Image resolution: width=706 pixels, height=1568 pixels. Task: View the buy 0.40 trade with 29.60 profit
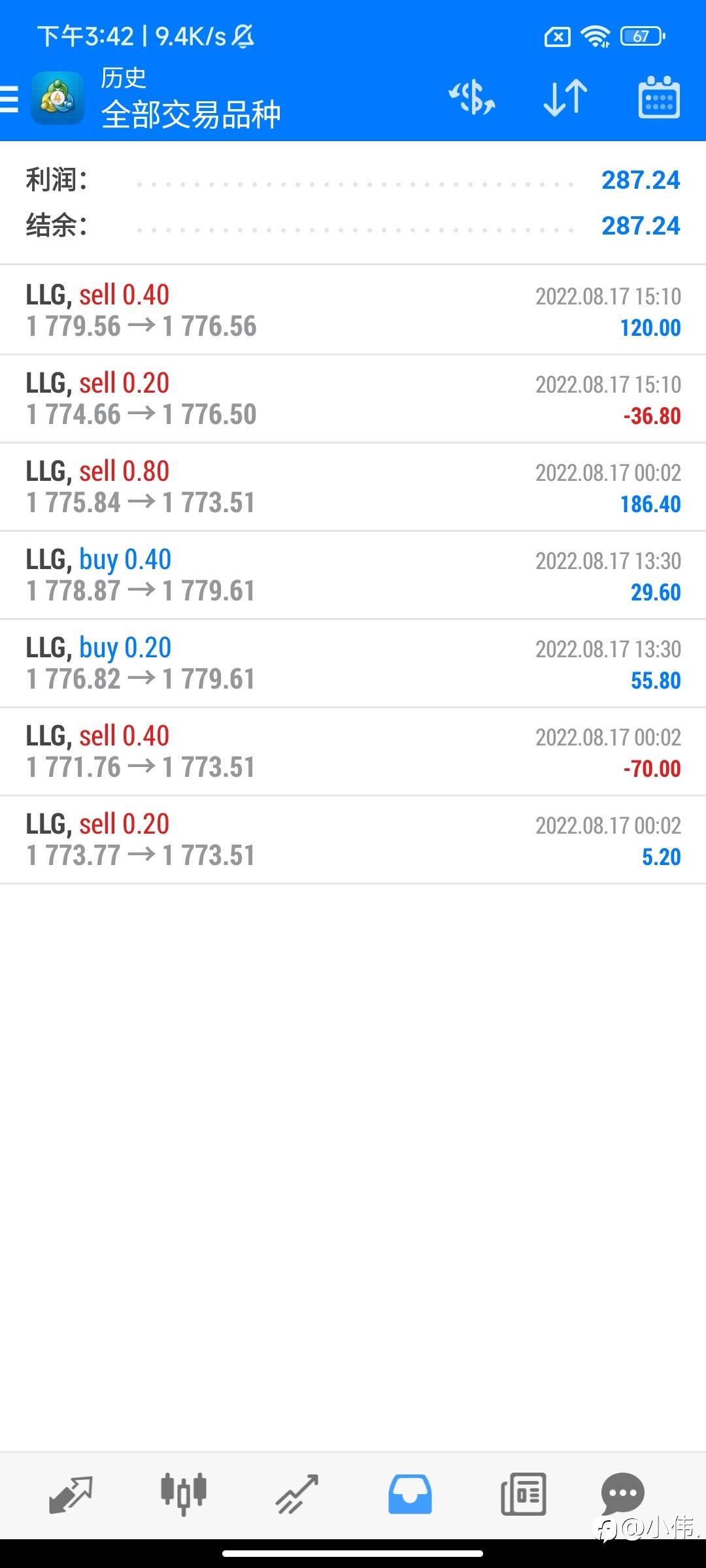pos(353,575)
